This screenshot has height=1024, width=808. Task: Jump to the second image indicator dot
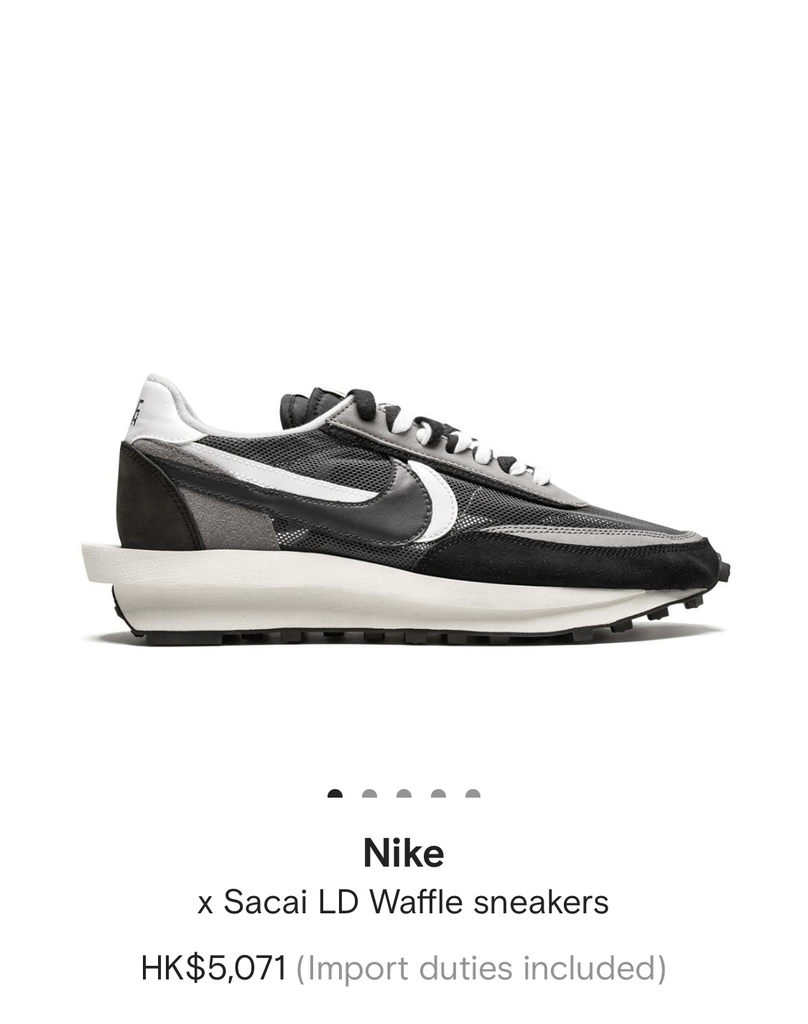tap(369, 795)
